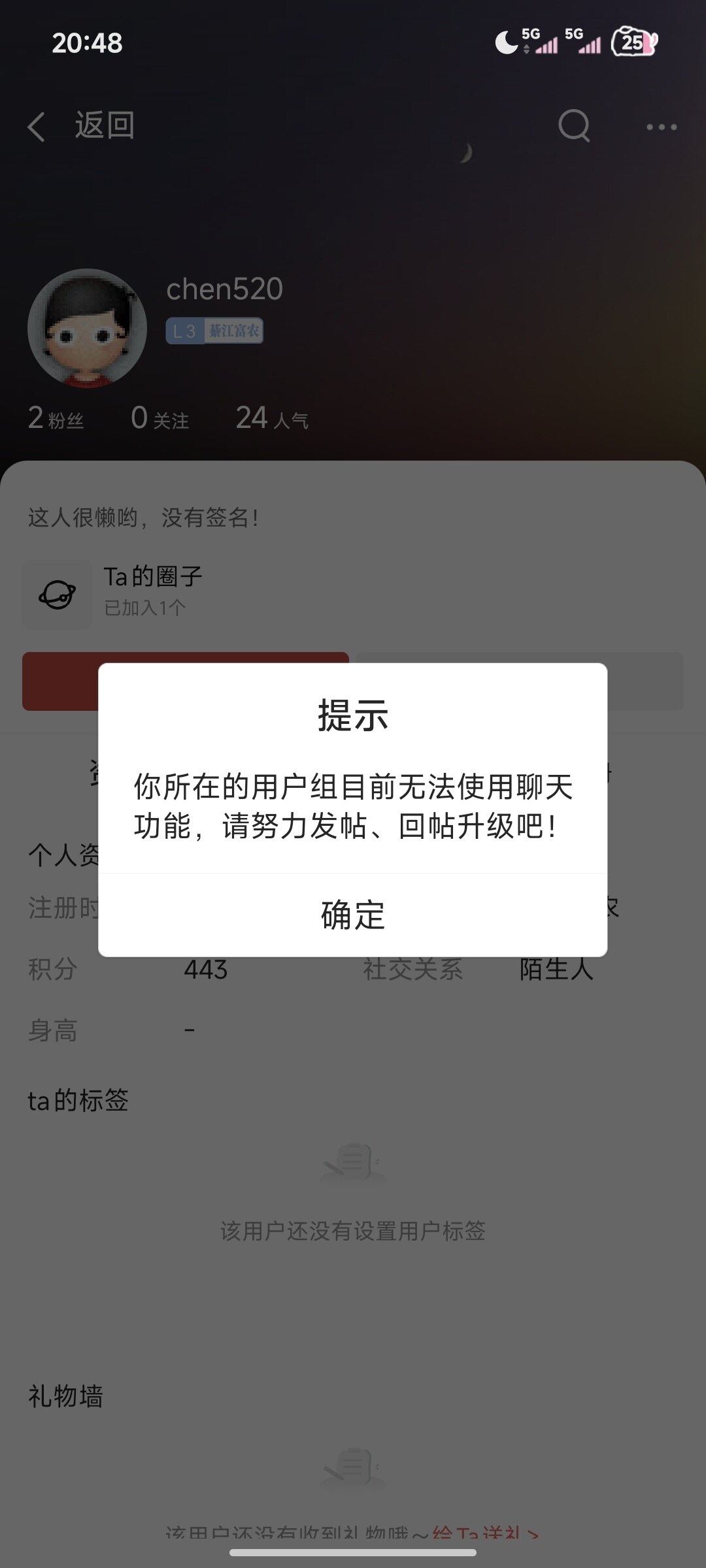View the 0 关注 following list
This screenshot has height=1568, width=706.
[160, 418]
